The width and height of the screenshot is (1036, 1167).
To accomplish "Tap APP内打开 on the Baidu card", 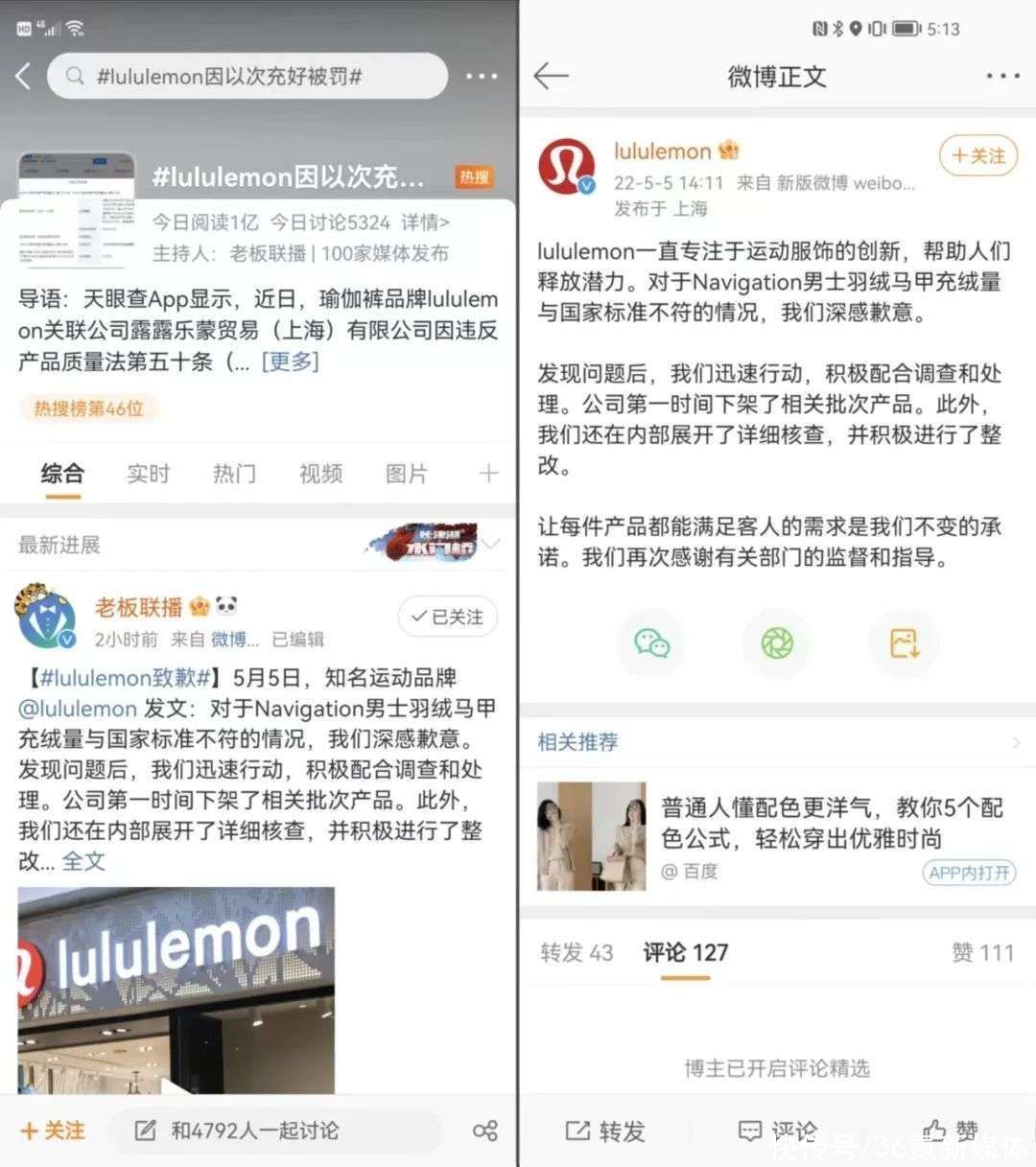I will (969, 873).
